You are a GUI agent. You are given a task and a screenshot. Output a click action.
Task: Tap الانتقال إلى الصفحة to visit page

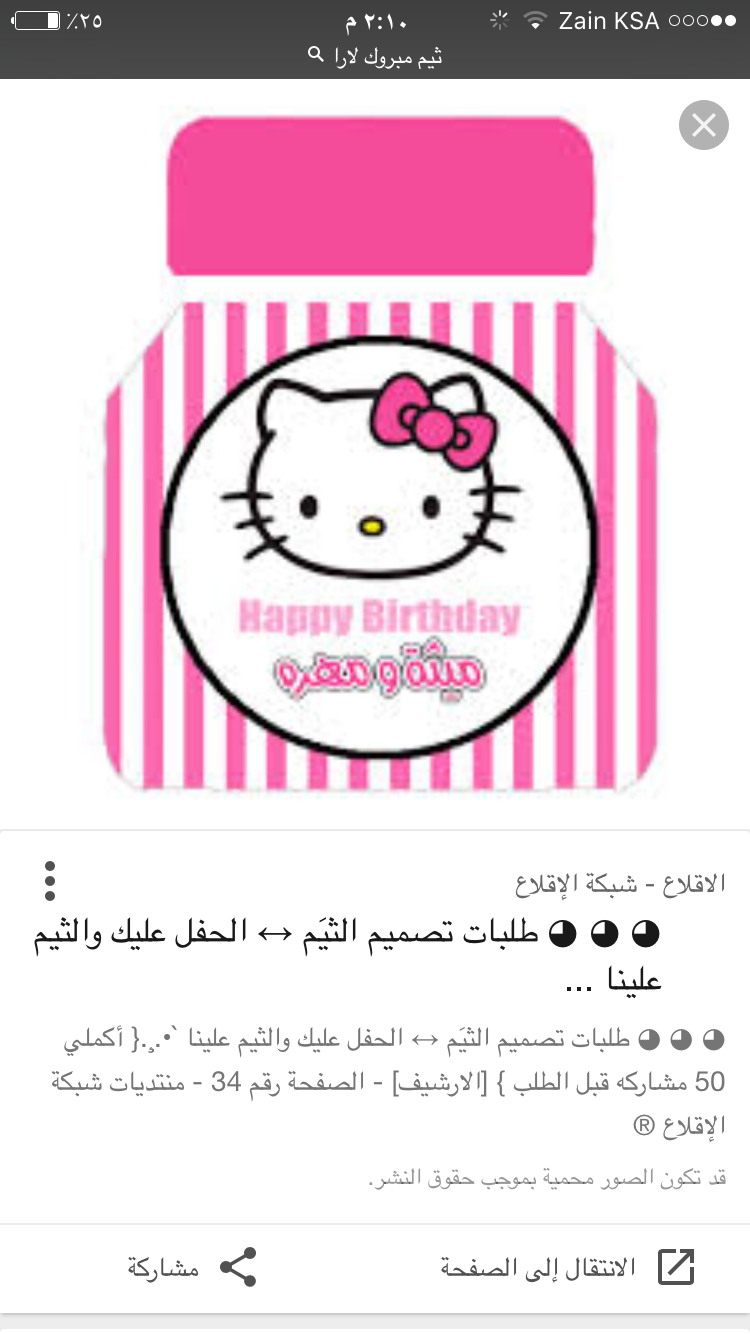coord(567,1268)
